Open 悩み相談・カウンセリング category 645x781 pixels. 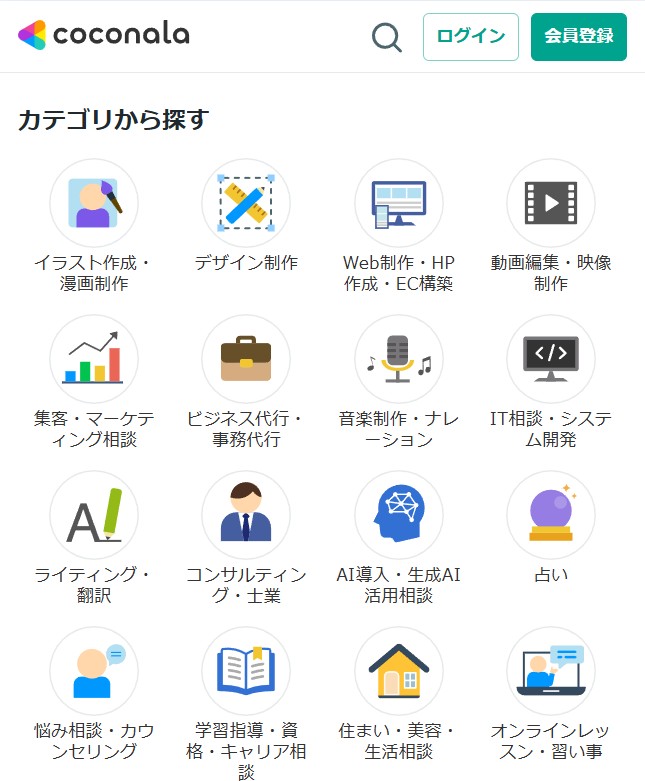tap(93, 672)
